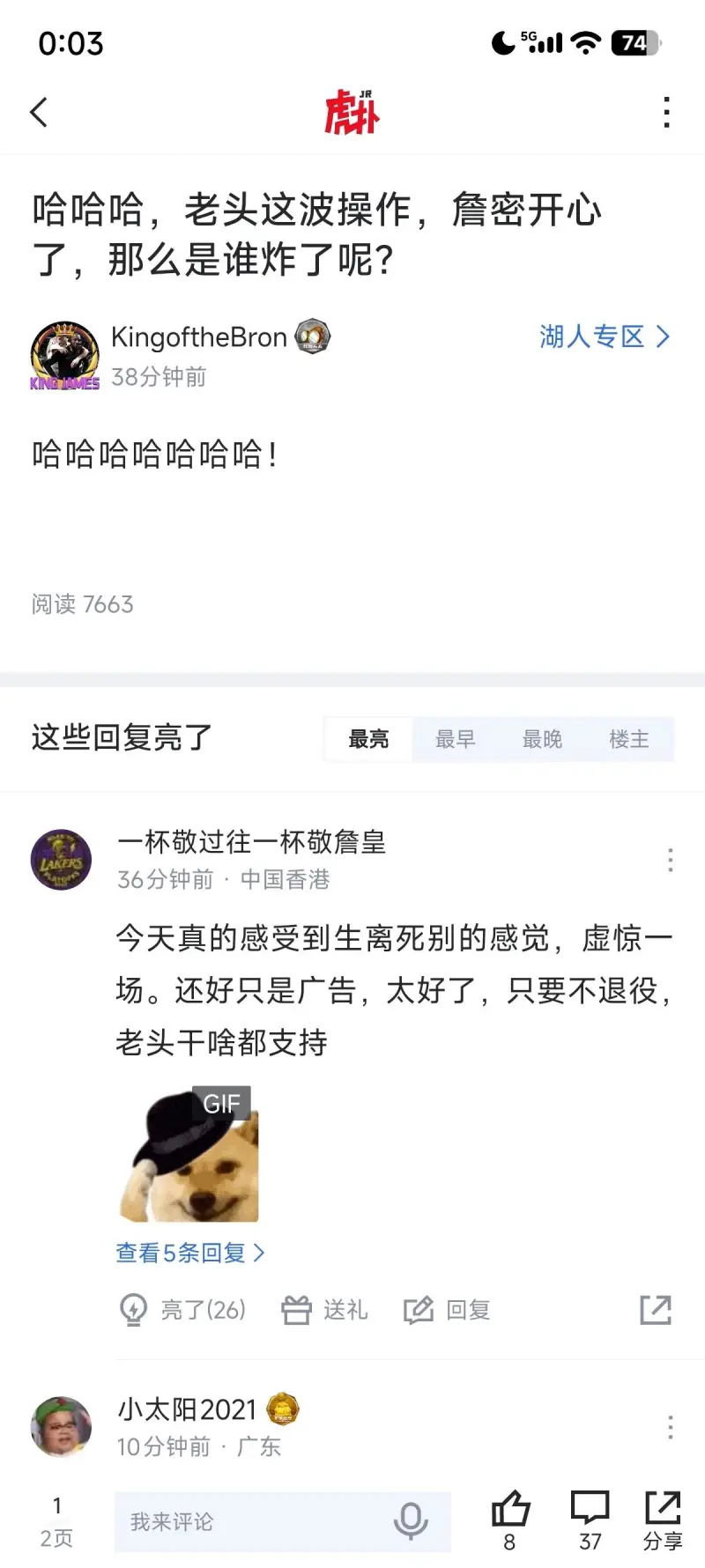Select the 最亮 sort tab
Viewport: 705px width, 1568px height.
[368, 739]
